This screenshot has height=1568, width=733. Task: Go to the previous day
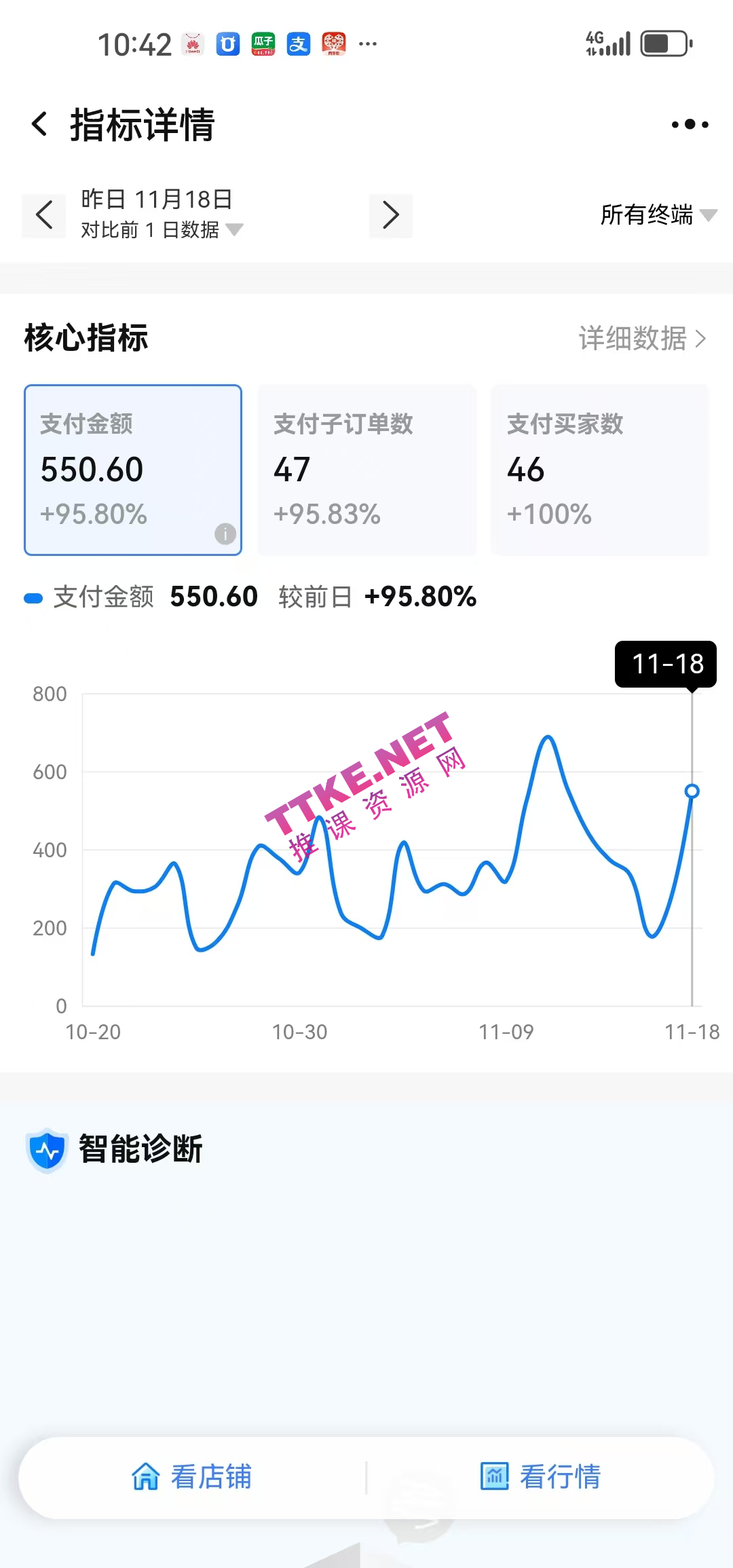point(44,215)
